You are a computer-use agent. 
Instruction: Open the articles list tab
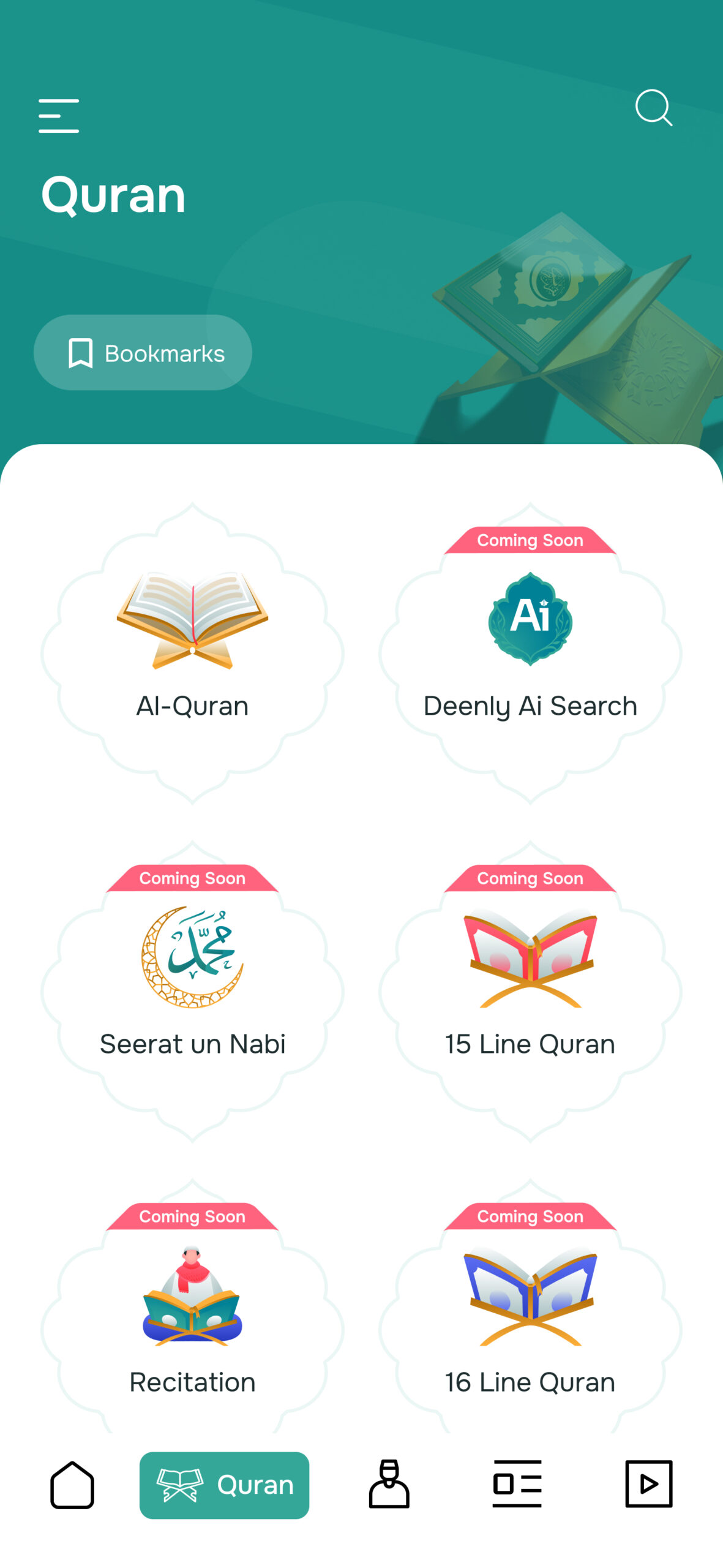click(517, 1485)
